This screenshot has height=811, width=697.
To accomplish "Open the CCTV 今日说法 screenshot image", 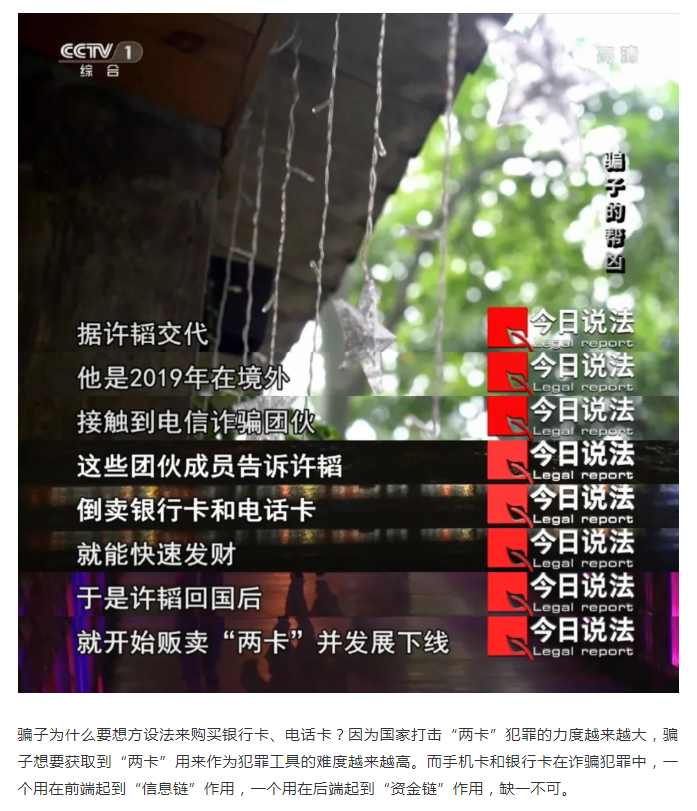I will point(348,352).
